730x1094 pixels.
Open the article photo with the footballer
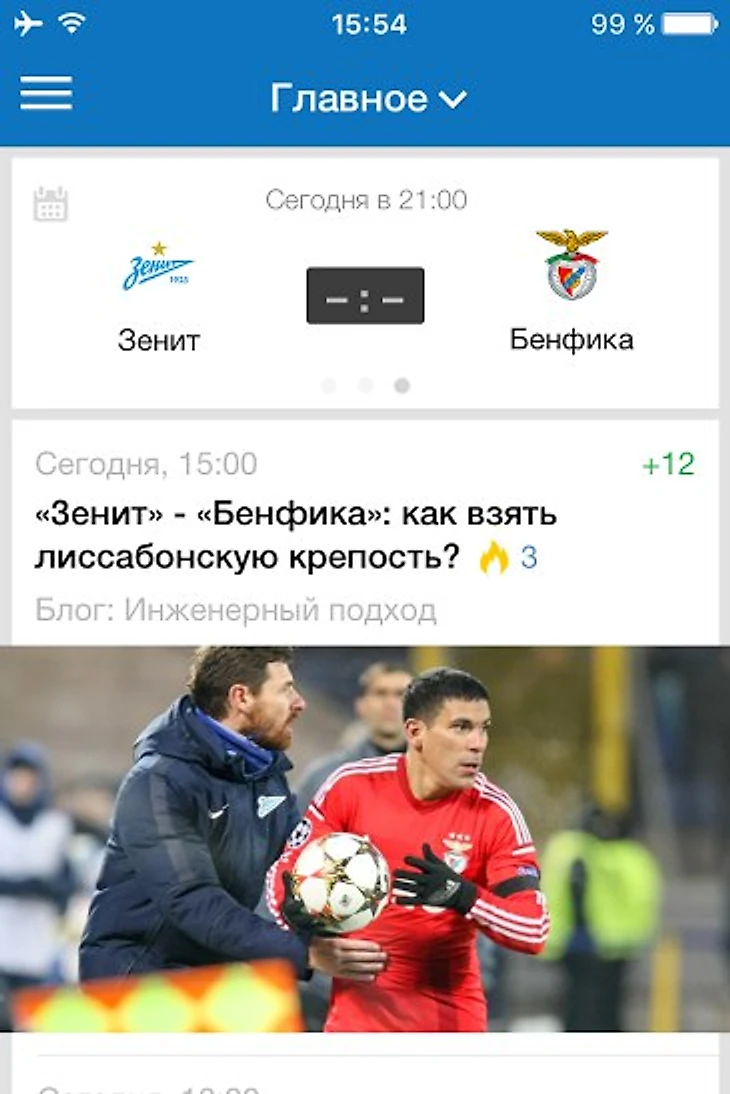(365, 838)
